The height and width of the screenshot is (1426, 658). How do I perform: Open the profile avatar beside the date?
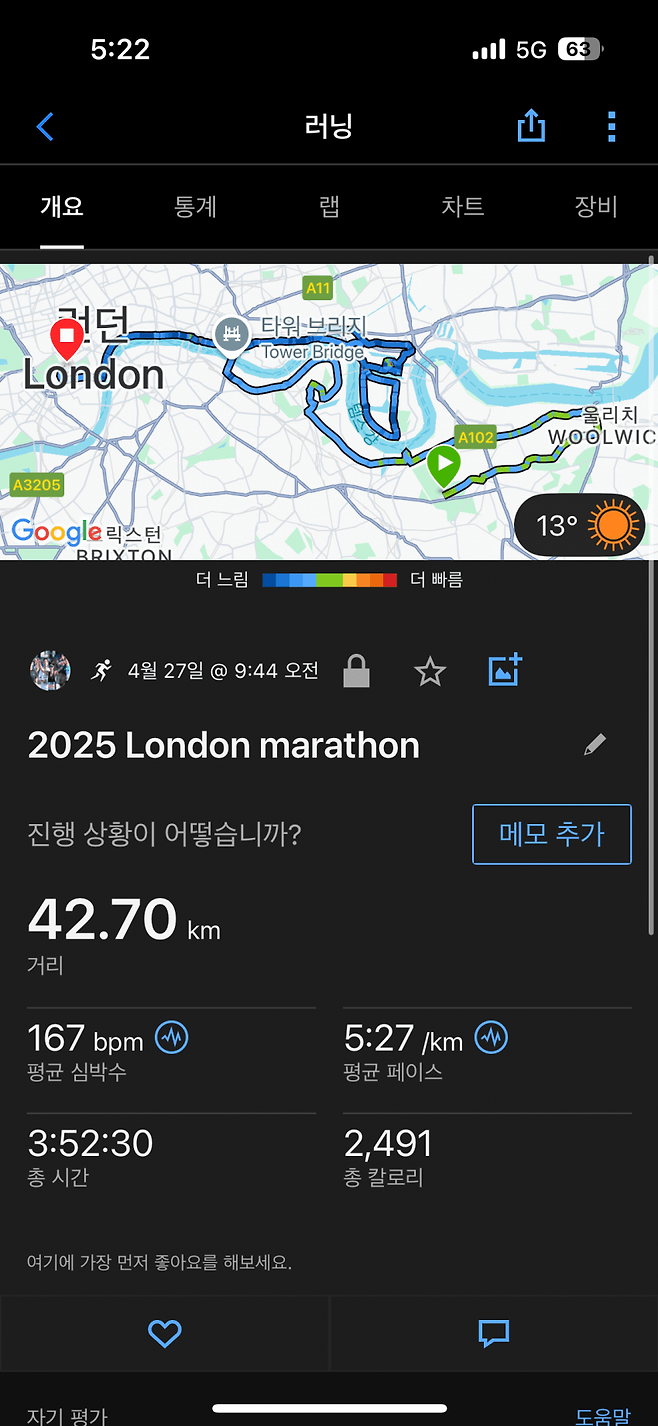coord(50,671)
